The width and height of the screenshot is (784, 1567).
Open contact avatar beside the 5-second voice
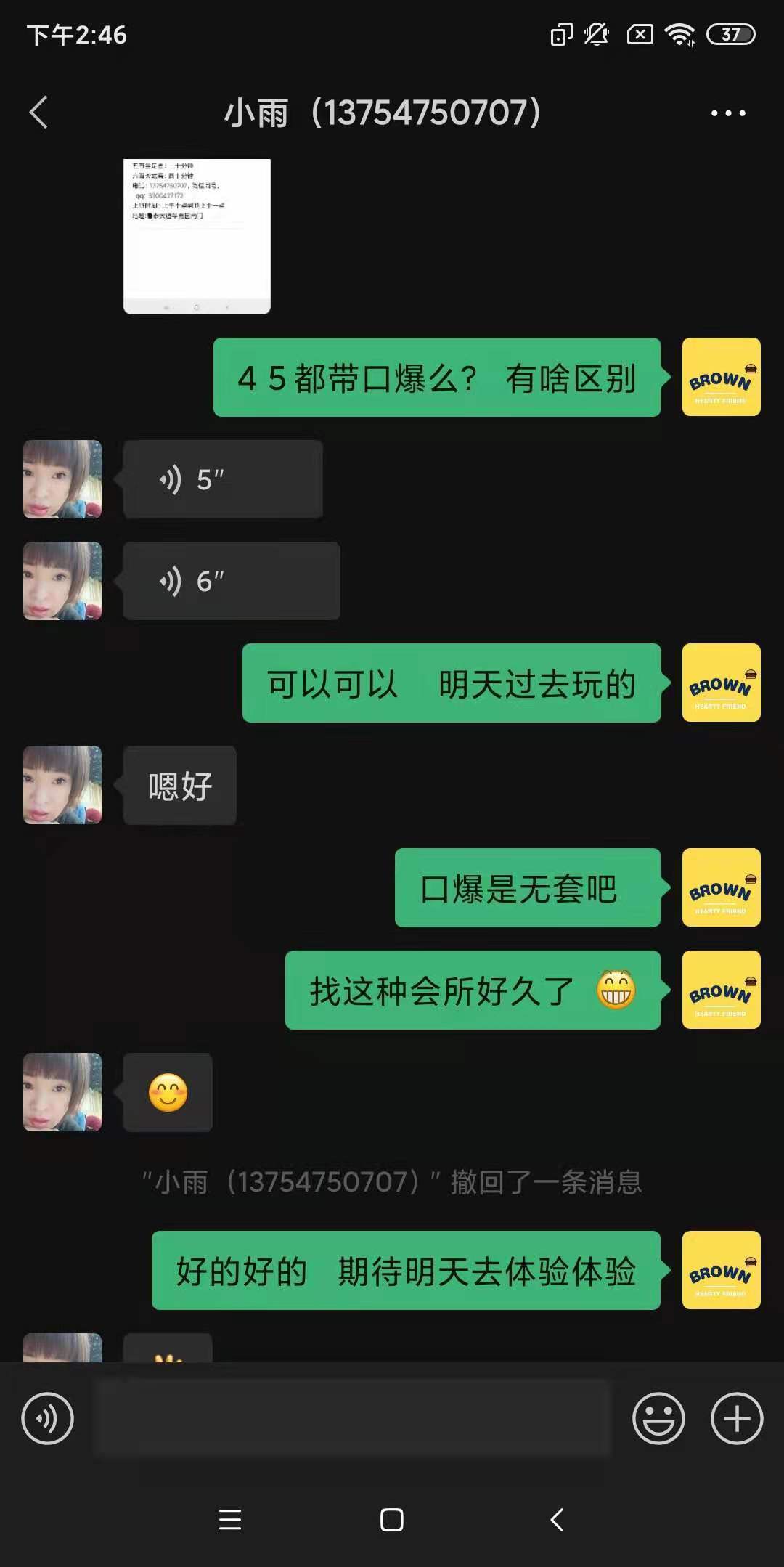coord(62,479)
